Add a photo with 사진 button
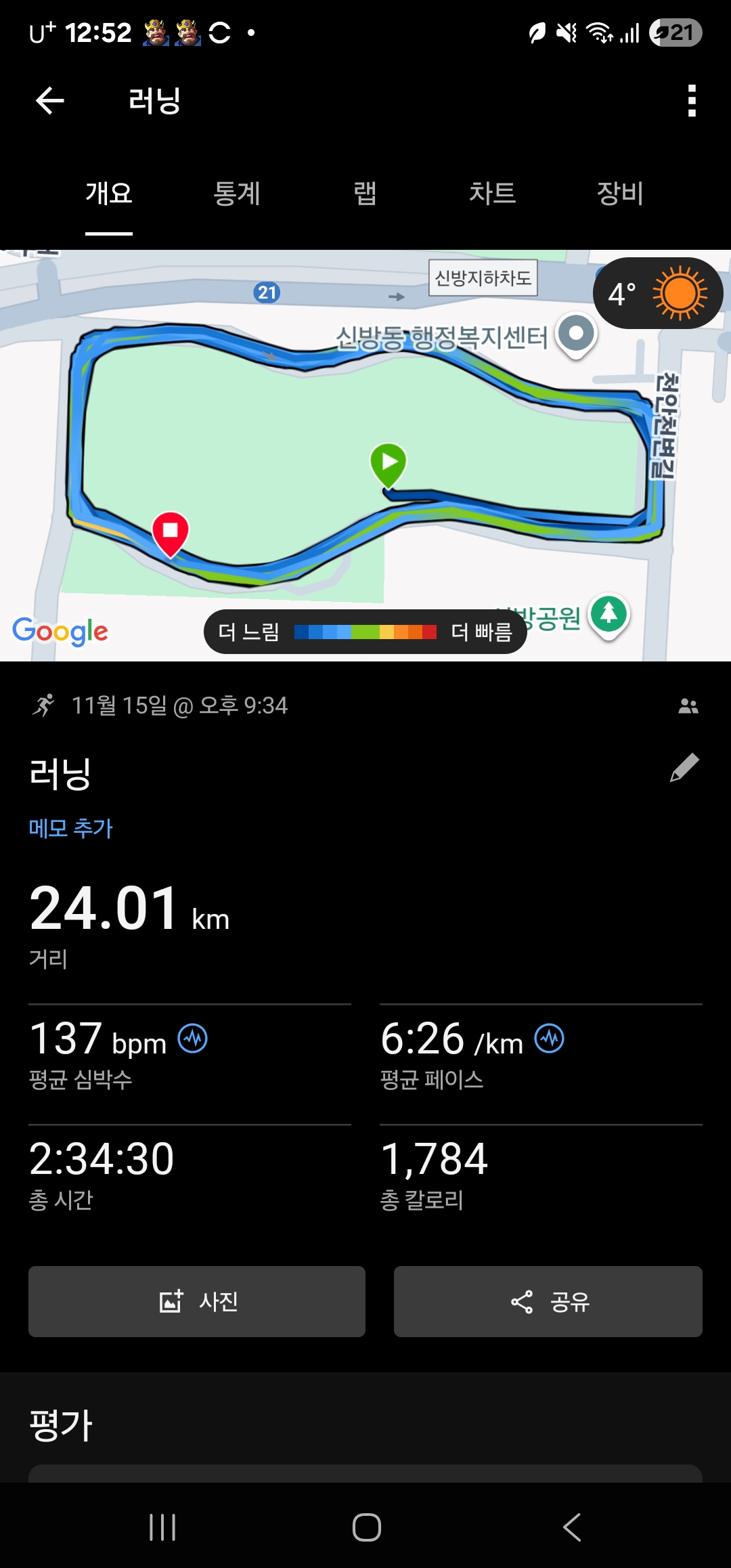Image resolution: width=731 pixels, height=1568 pixels. 197,1301
